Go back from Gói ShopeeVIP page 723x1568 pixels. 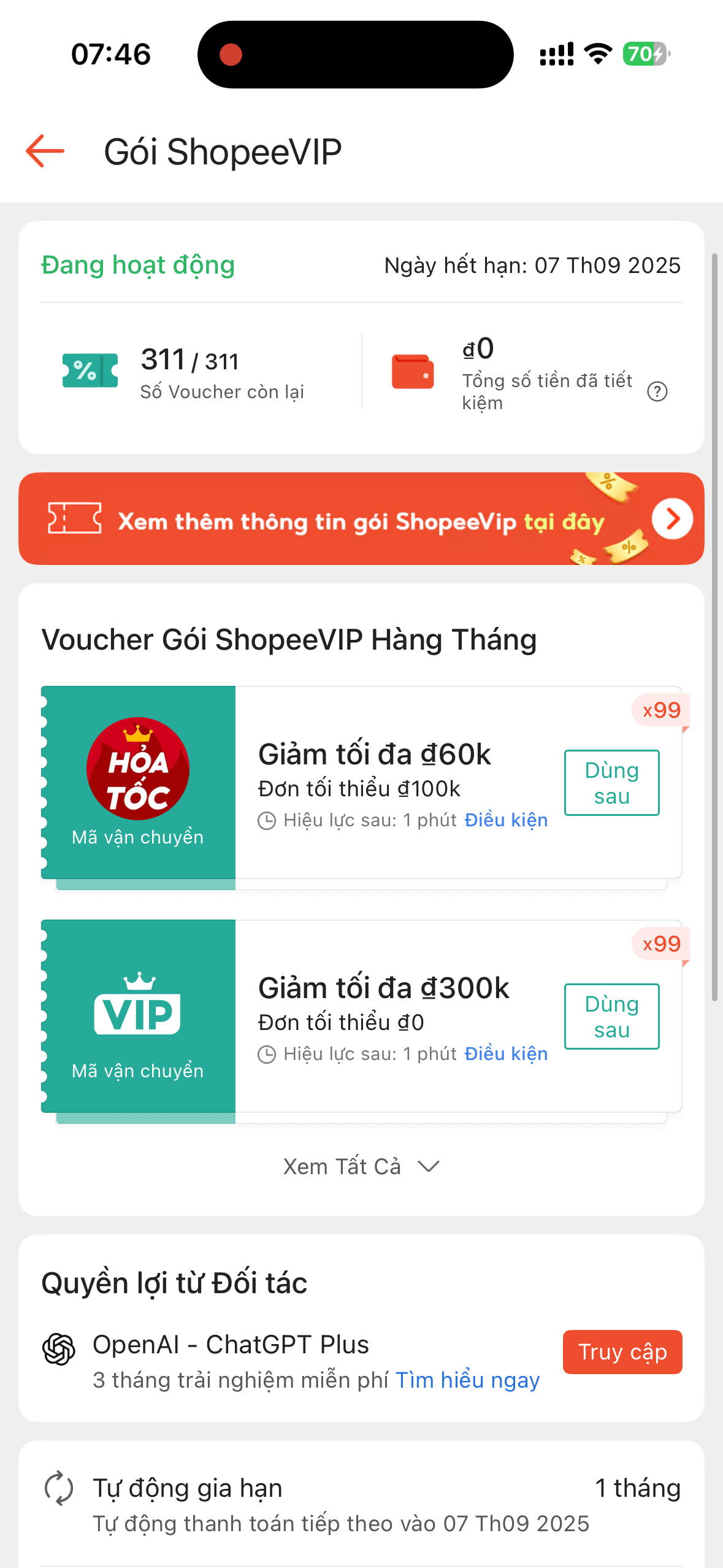tap(45, 152)
